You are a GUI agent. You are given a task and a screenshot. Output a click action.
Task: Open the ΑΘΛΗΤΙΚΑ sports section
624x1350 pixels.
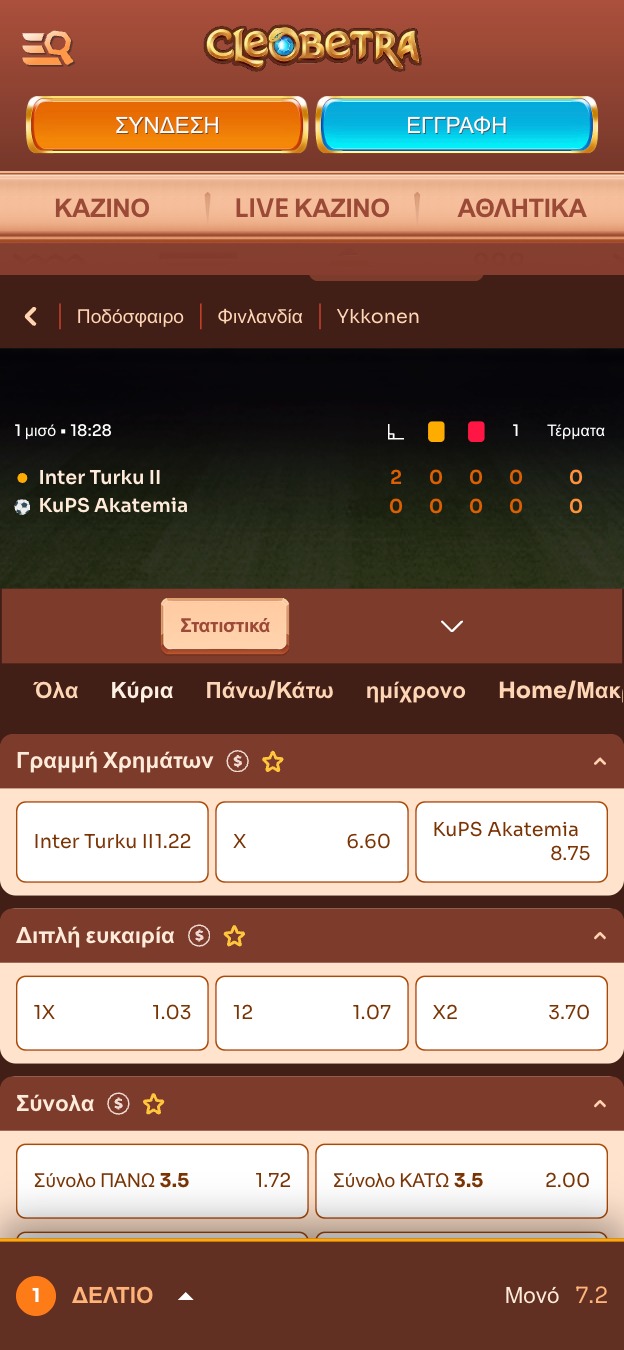521,208
